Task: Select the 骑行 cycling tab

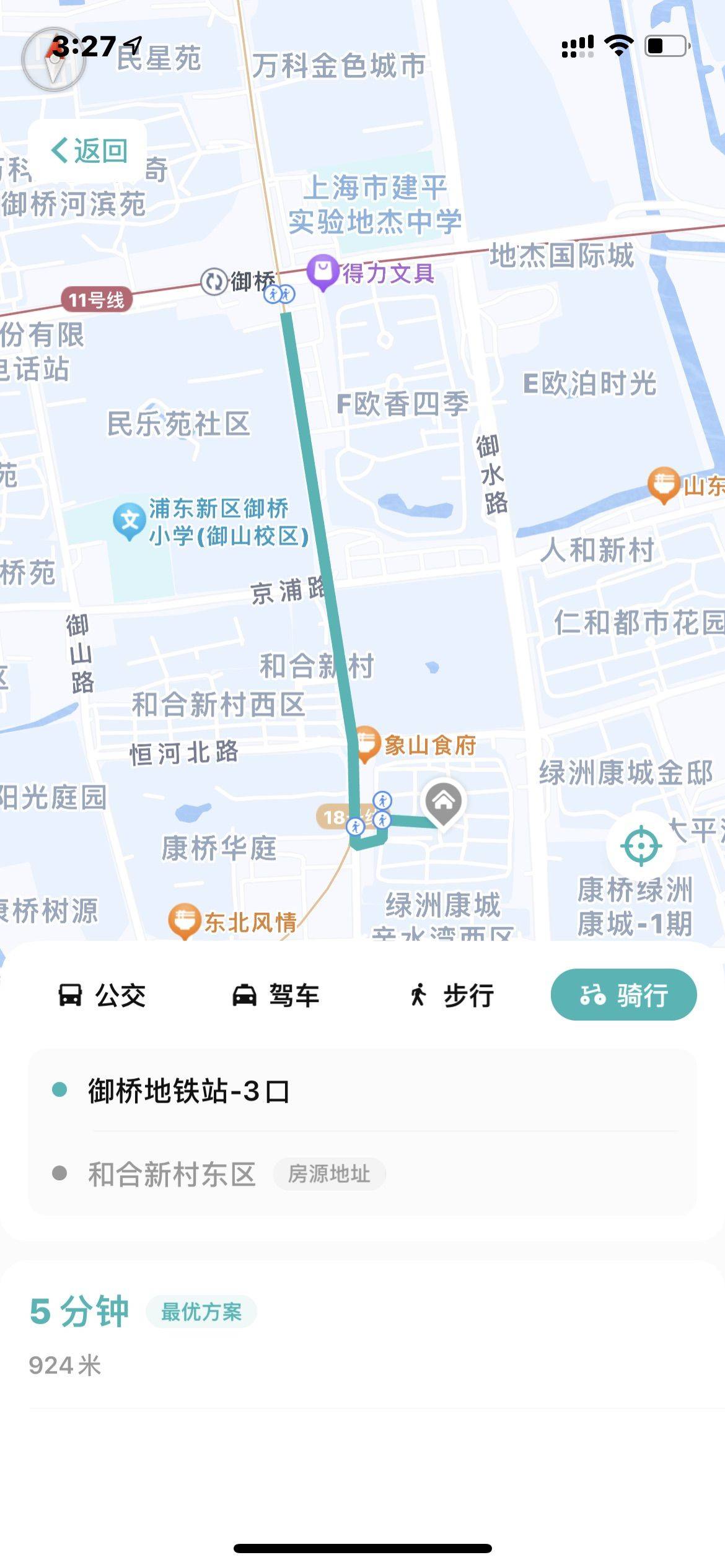Action: click(623, 995)
